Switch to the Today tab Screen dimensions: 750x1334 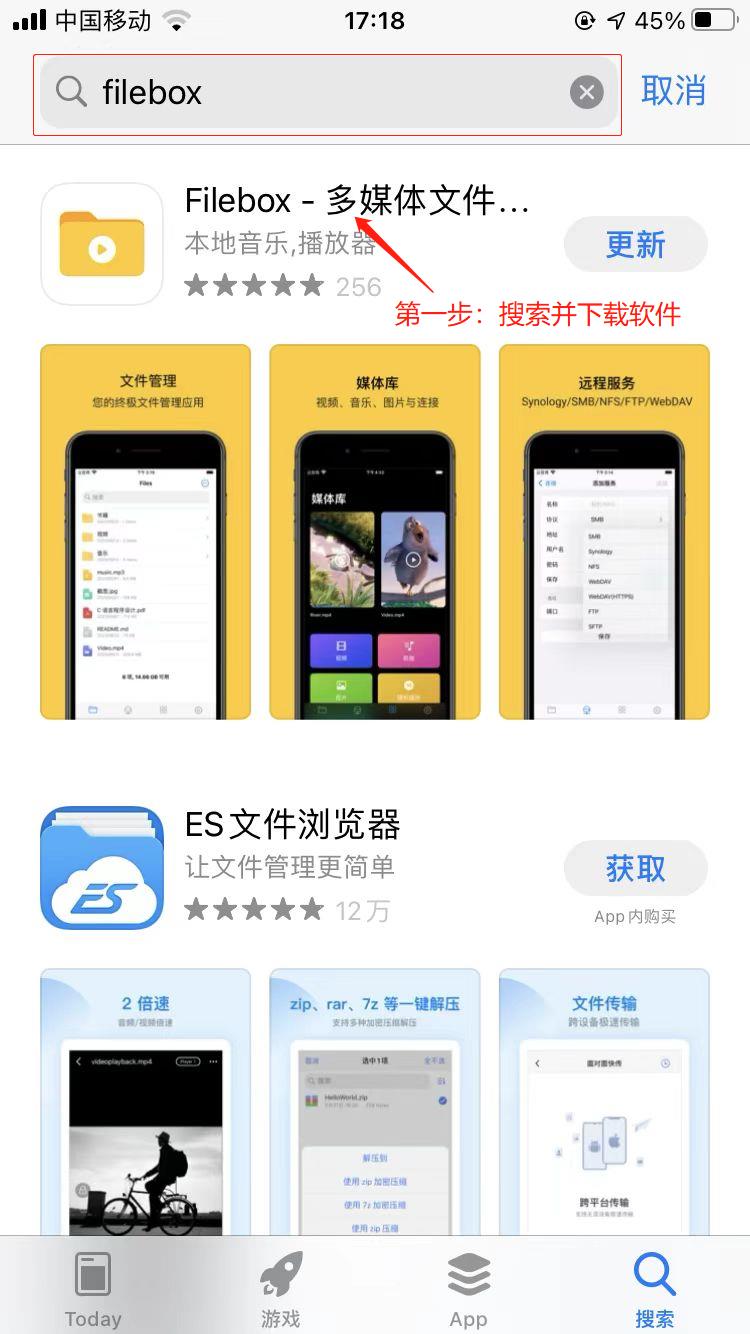click(x=93, y=1289)
